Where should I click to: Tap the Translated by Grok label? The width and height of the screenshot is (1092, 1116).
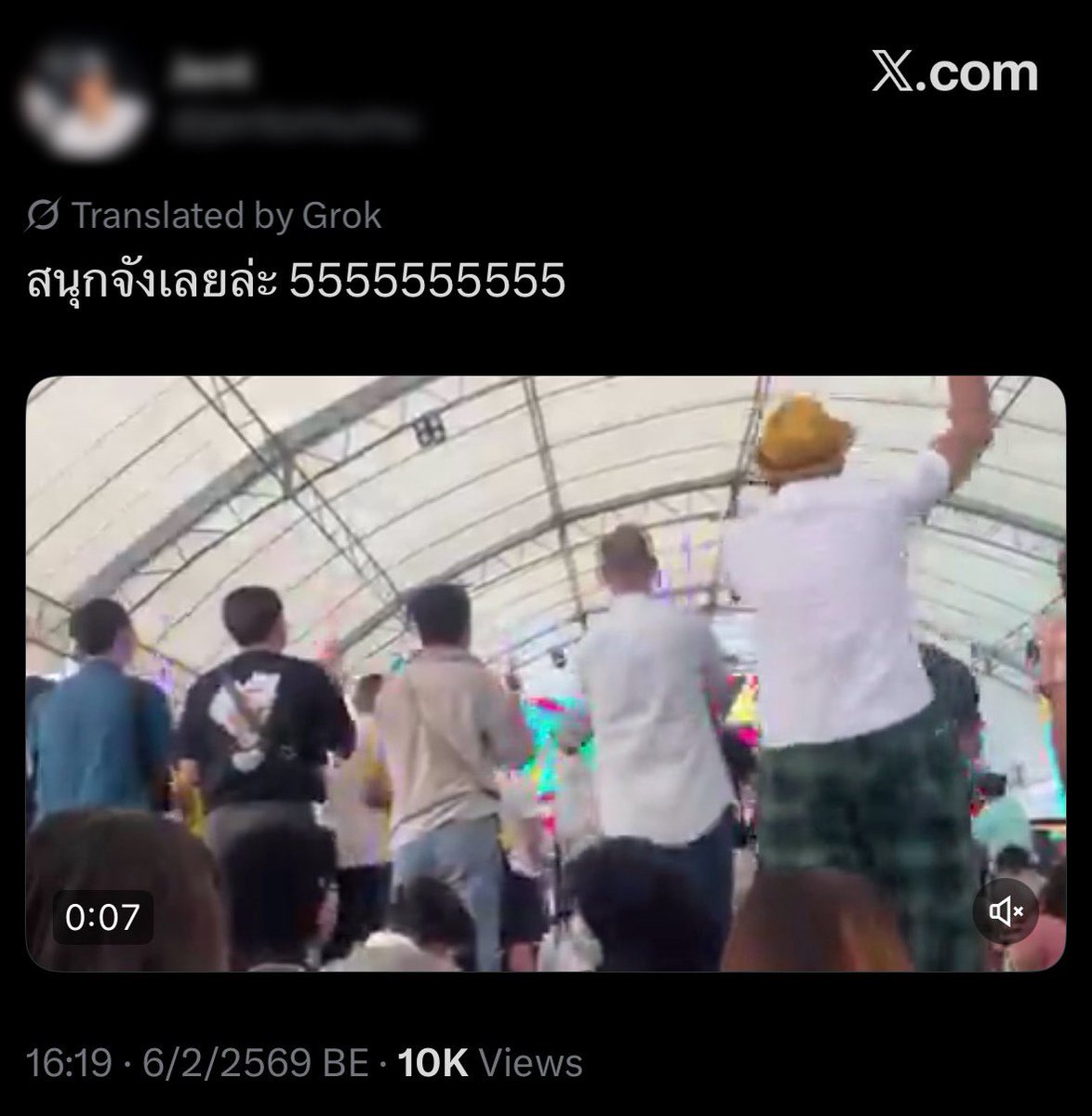[x=205, y=216]
